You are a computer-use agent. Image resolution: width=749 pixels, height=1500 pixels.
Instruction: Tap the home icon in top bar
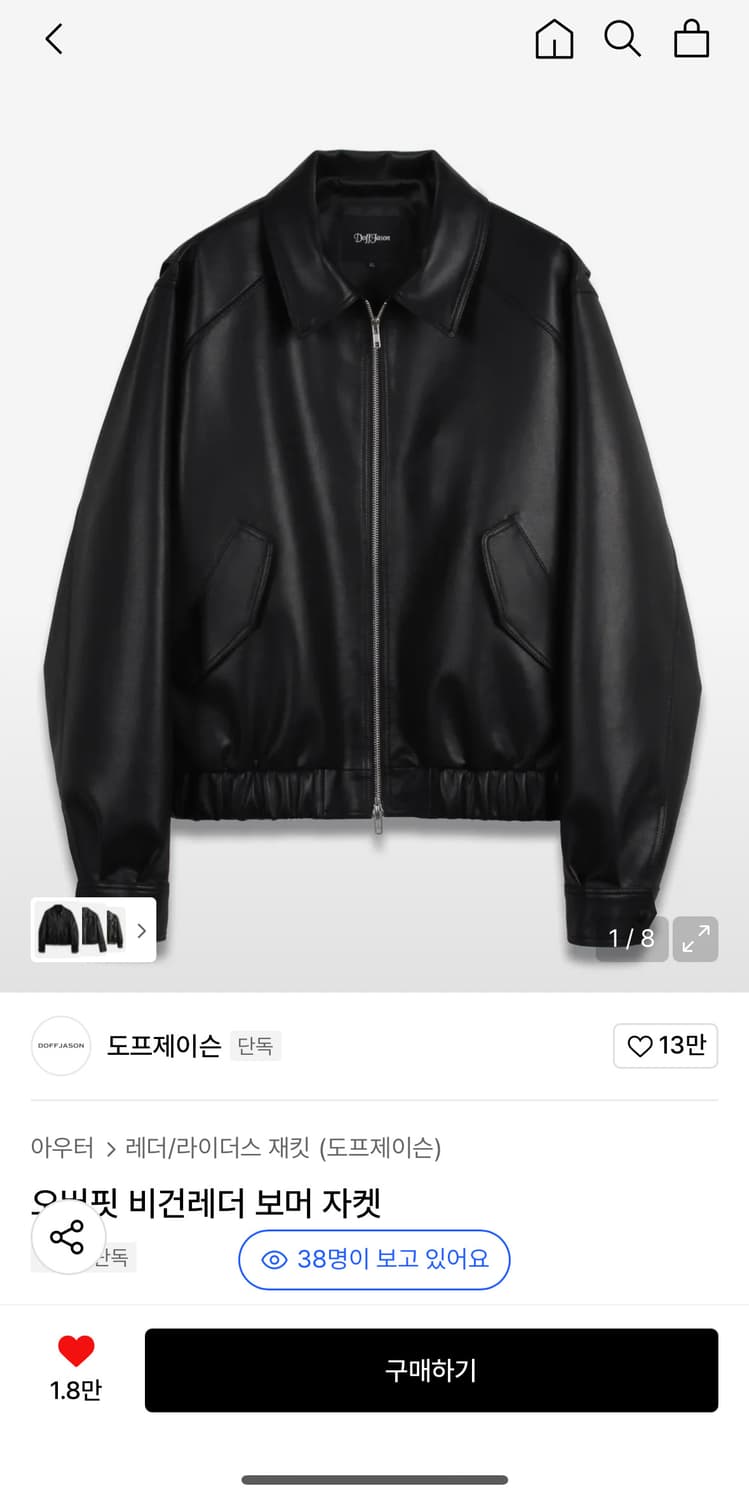tap(553, 40)
